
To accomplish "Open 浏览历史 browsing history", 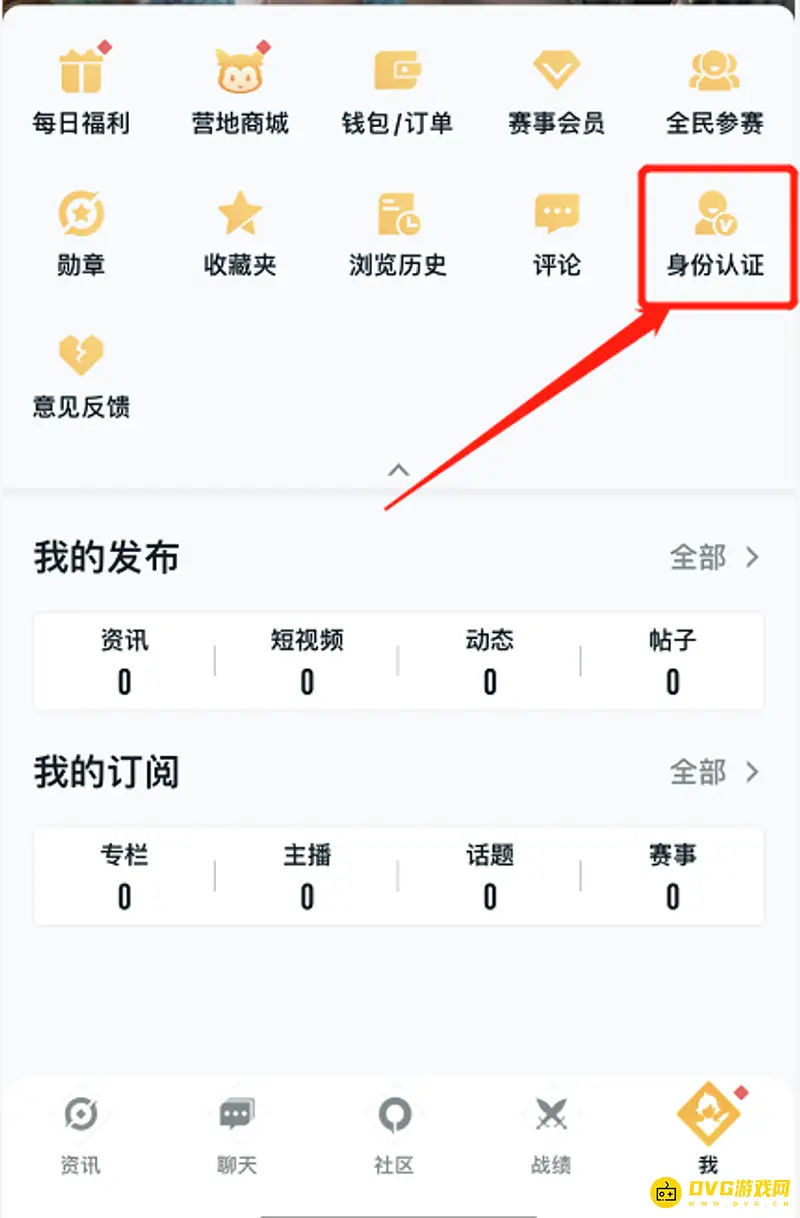I will [x=397, y=232].
